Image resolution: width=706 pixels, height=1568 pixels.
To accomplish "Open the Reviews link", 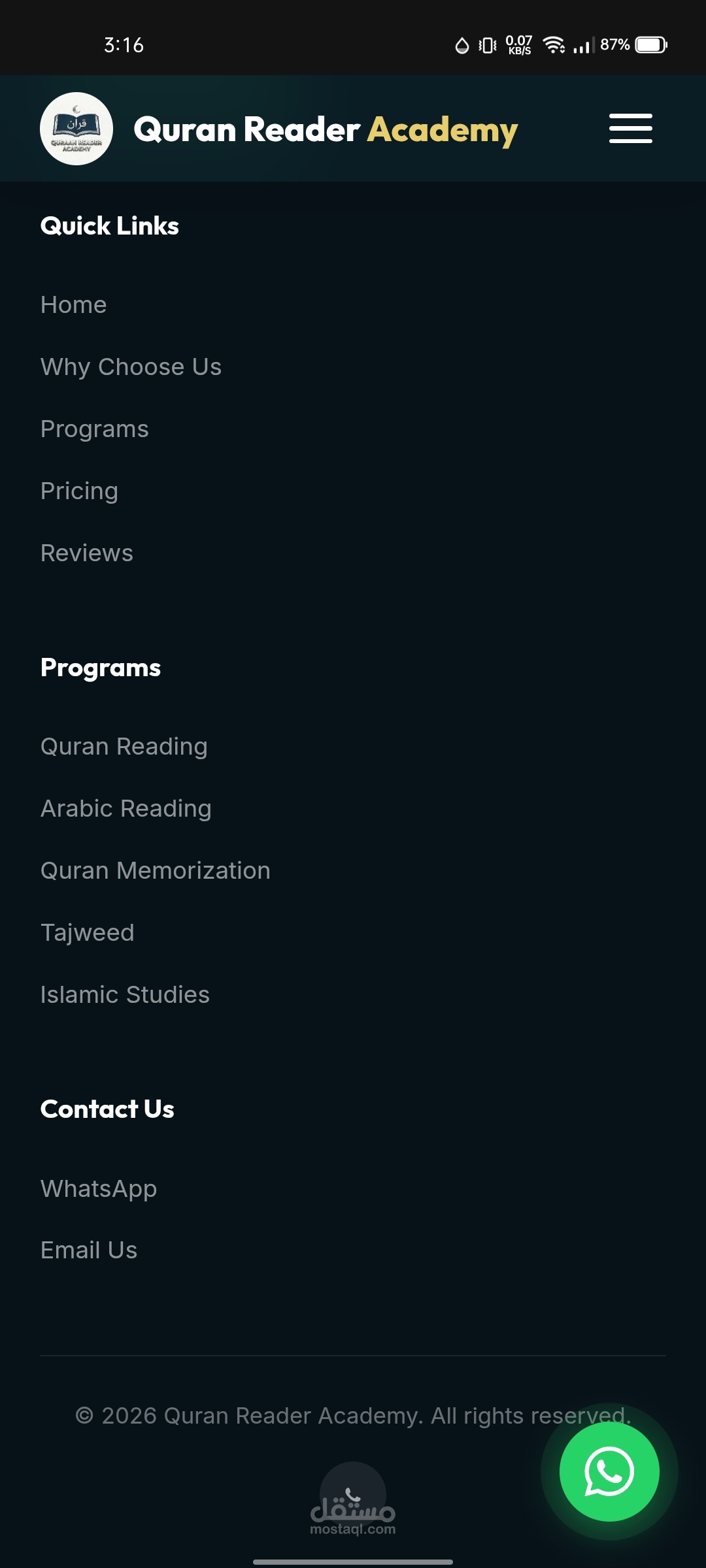I will (87, 553).
